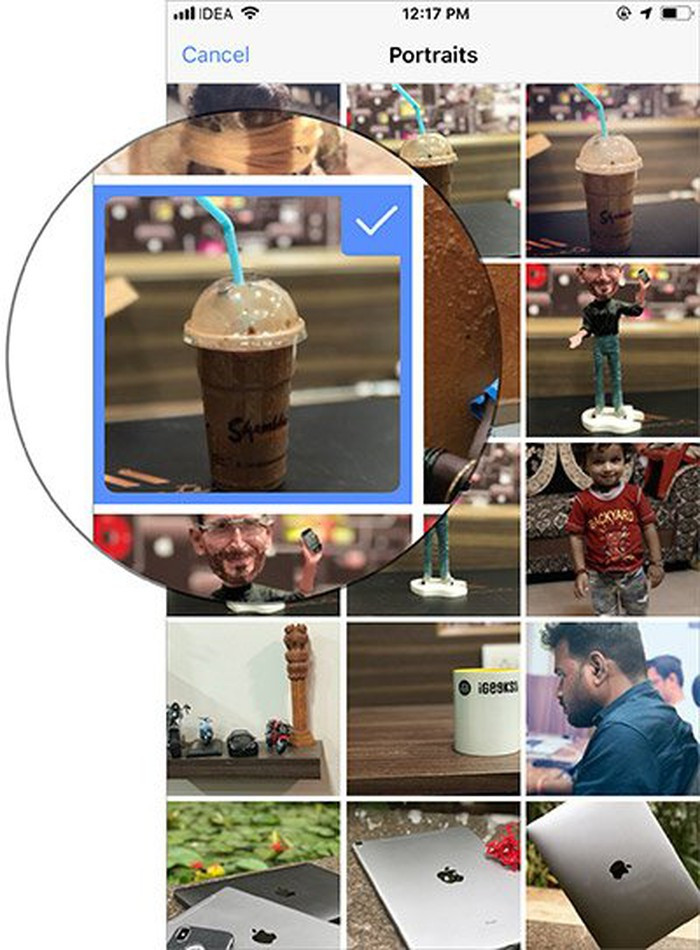Select the photo of the child in red shirt
The width and height of the screenshot is (700, 950).
pos(612,528)
